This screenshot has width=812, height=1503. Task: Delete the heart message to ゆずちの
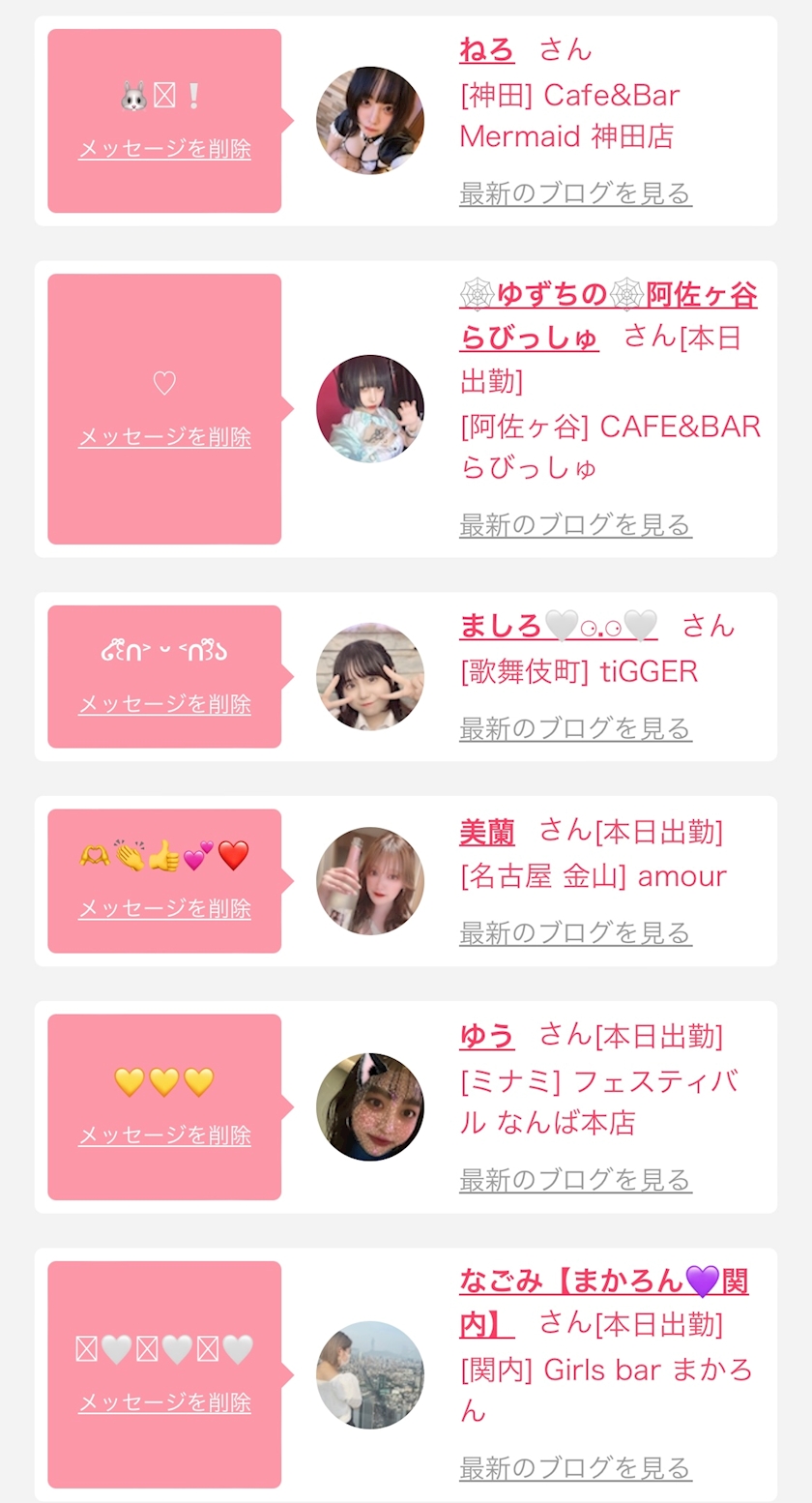164,437
